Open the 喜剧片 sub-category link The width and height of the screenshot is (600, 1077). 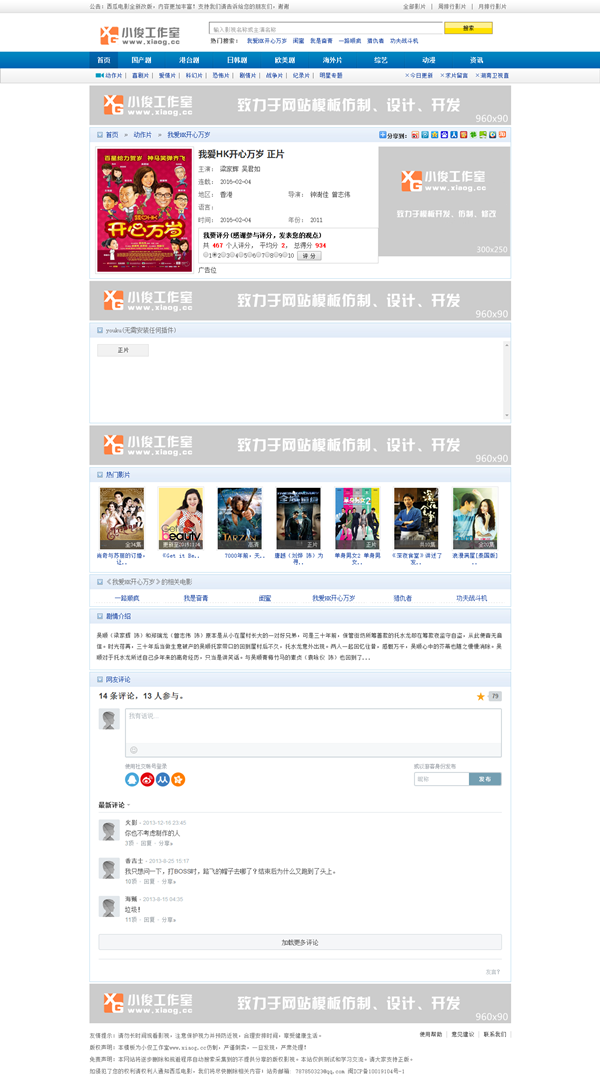pos(140,75)
